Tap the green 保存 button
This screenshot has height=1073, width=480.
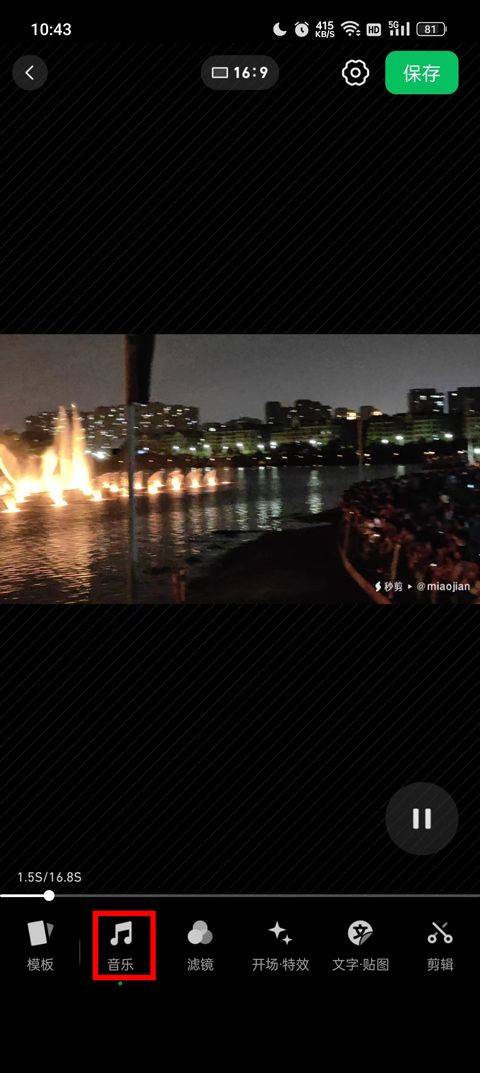(421, 73)
